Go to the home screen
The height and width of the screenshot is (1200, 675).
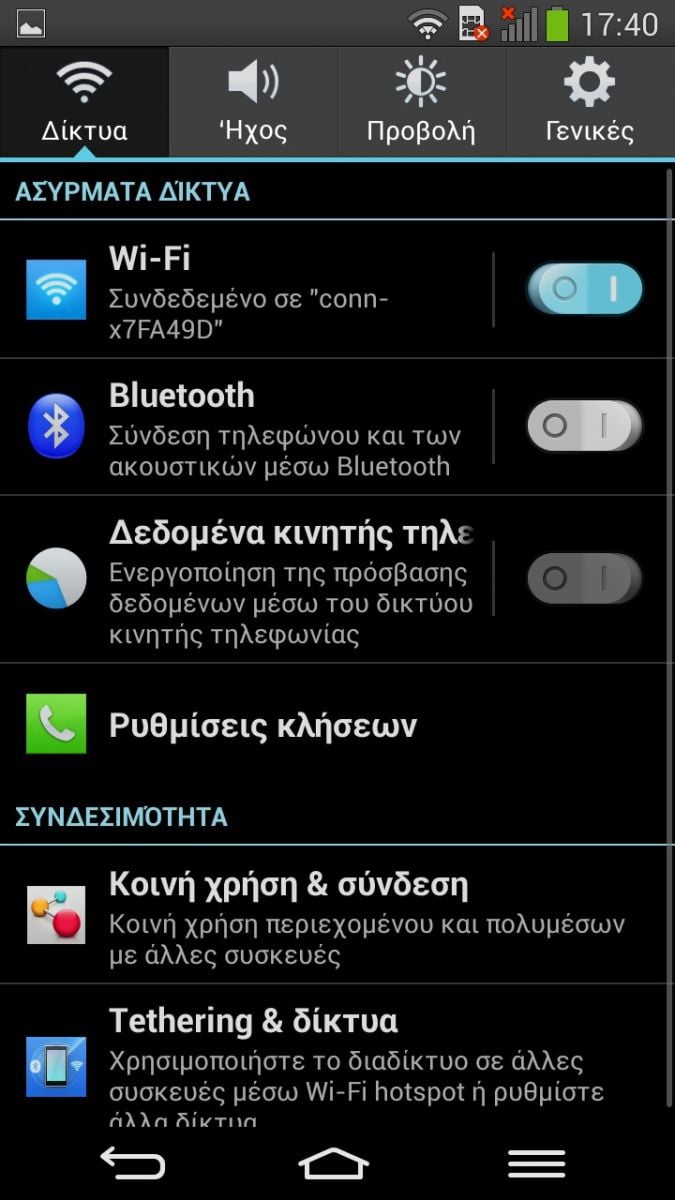pos(334,1164)
